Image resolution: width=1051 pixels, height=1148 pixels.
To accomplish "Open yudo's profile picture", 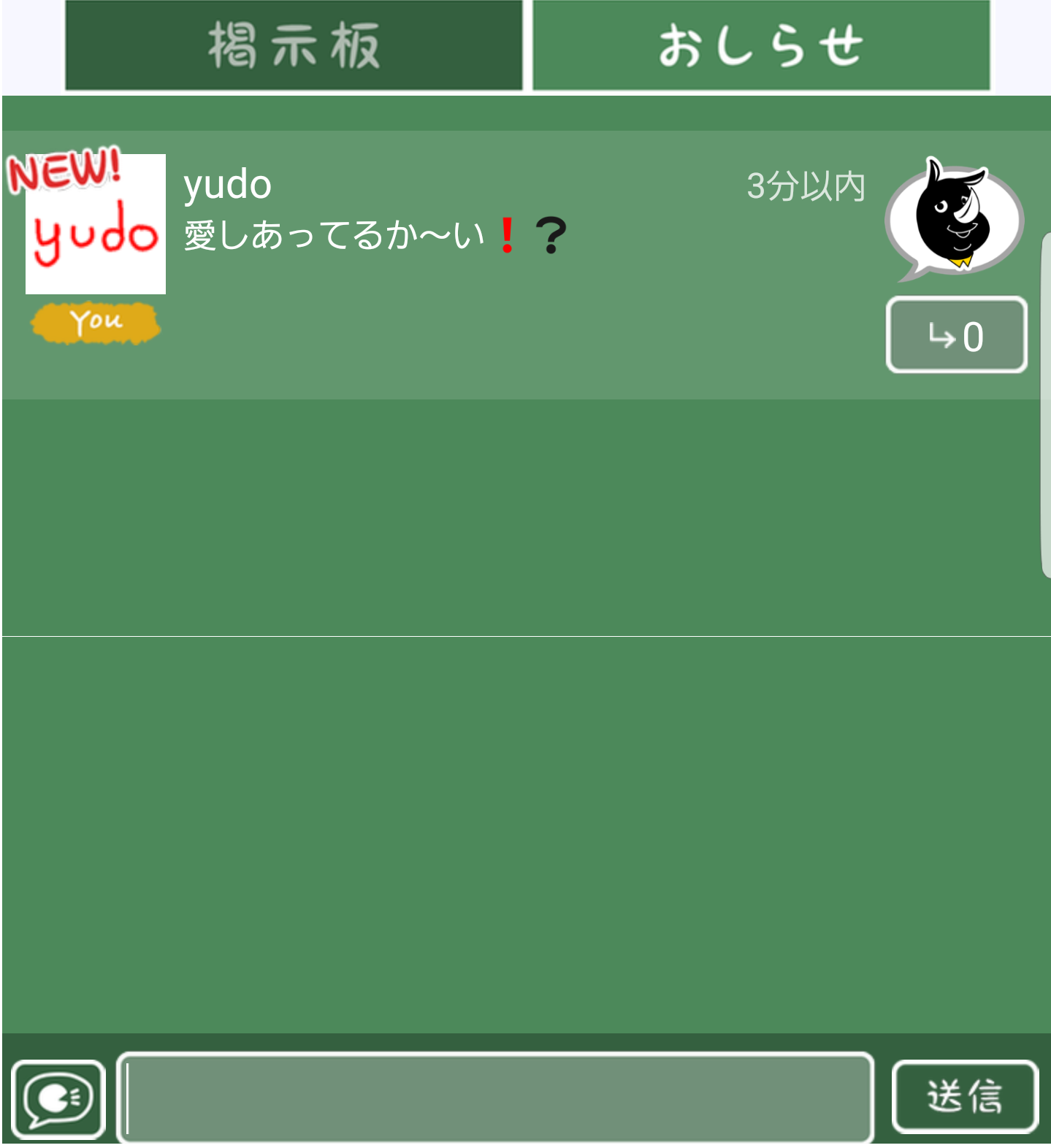I will click(96, 225).
